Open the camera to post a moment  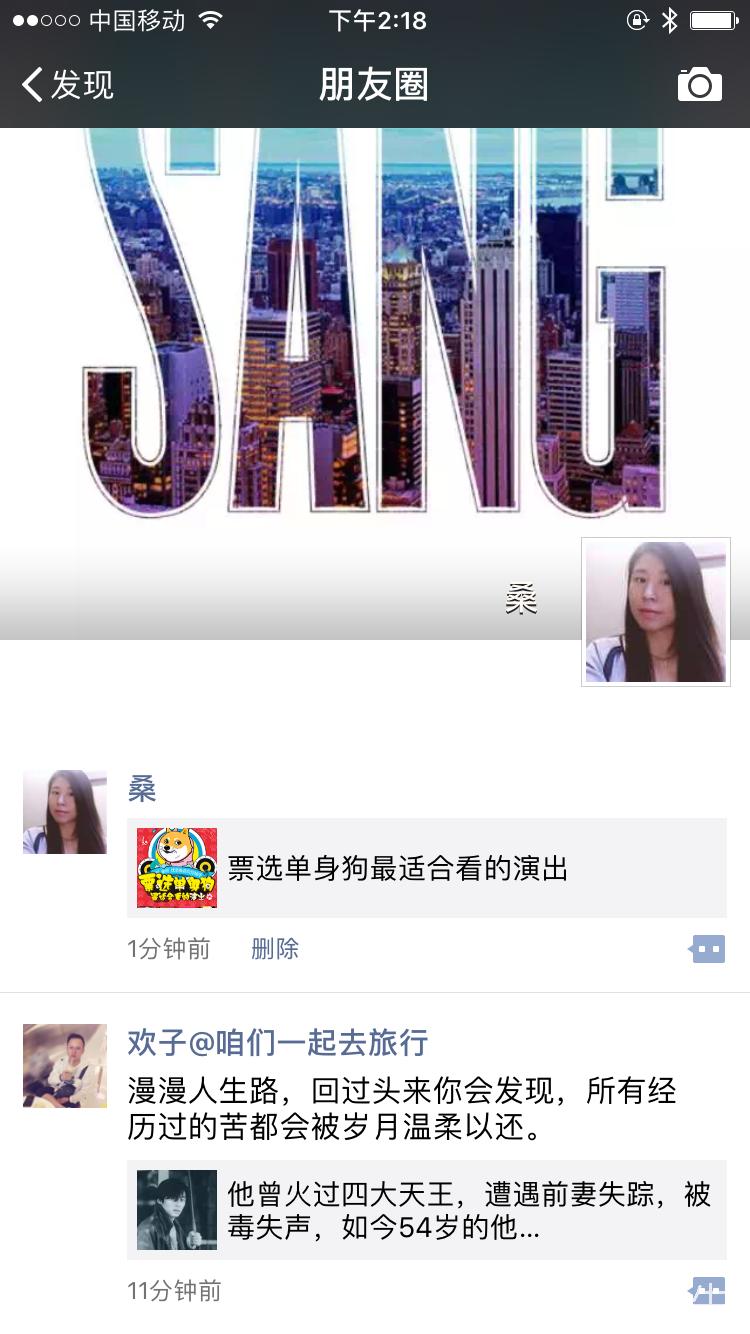pos(699,85)
